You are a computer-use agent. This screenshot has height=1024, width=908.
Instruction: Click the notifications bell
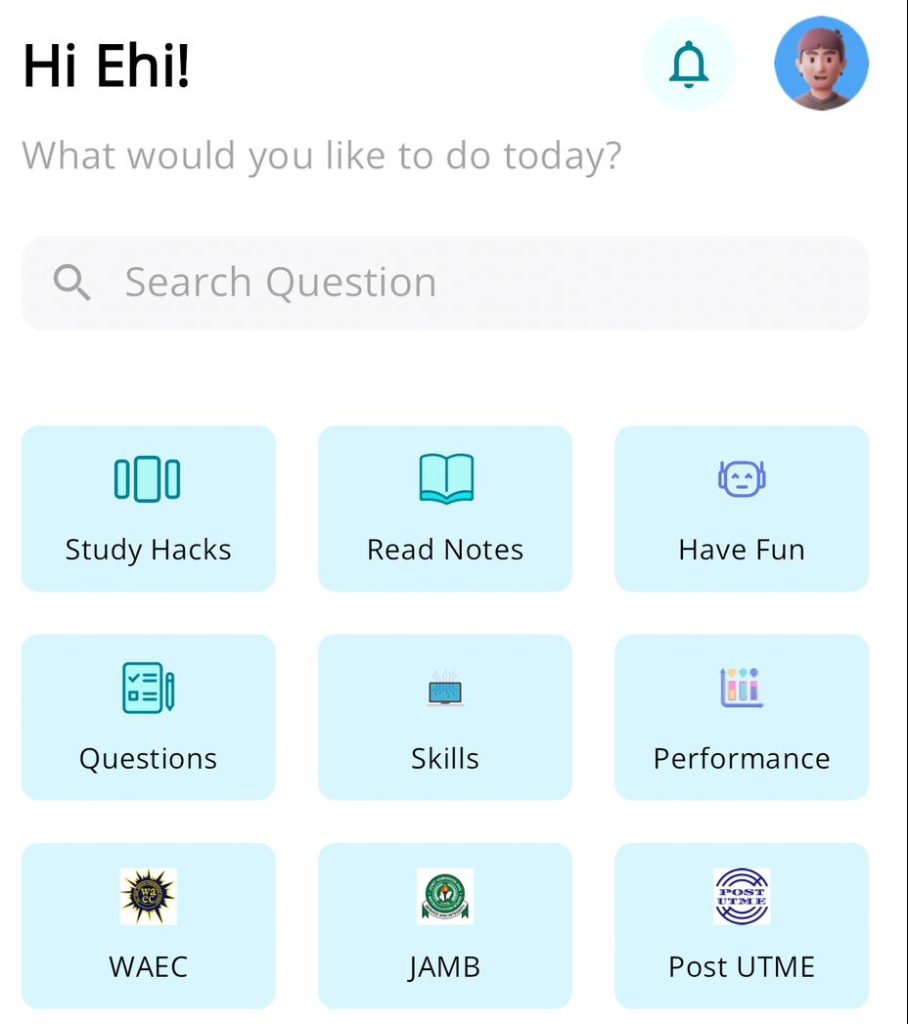click(688, 61)
